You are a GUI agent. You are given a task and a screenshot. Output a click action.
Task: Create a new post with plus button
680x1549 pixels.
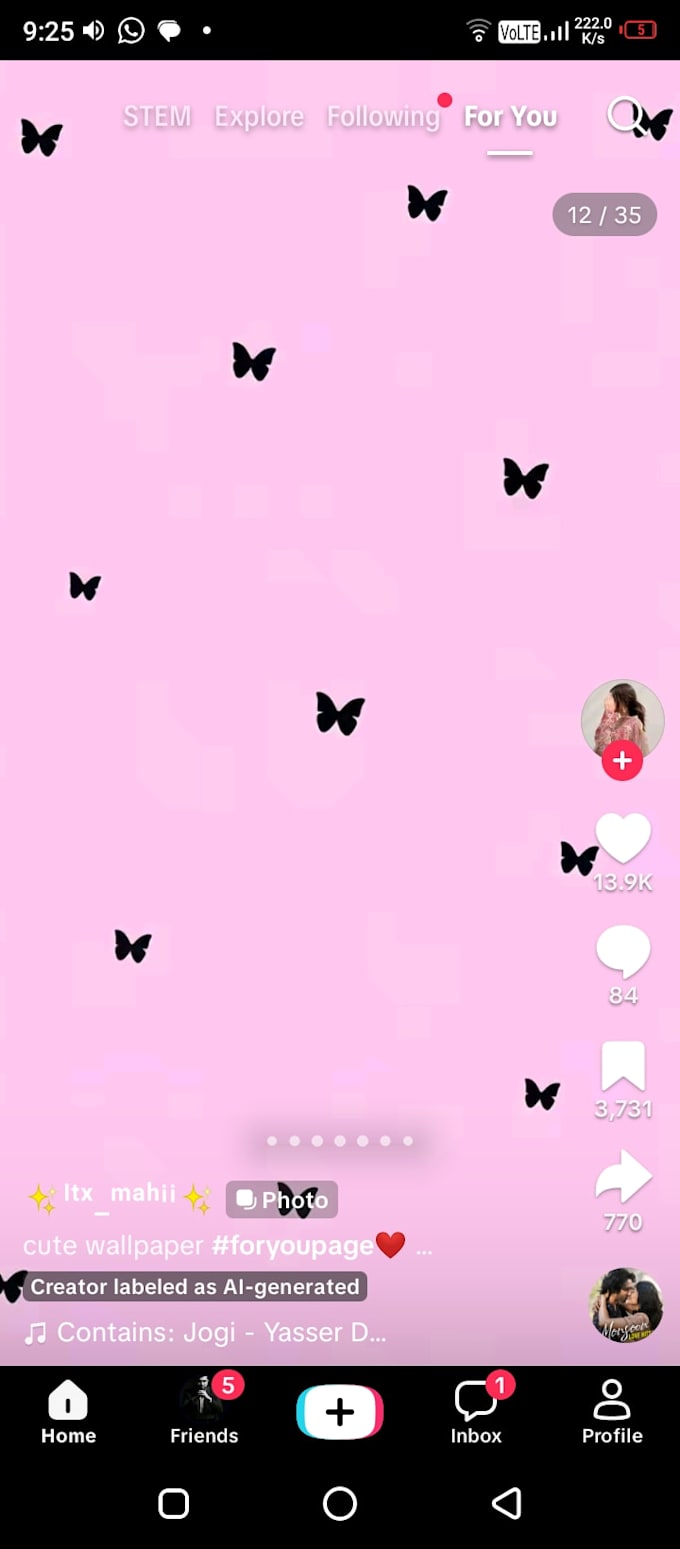pos(340,1412)
